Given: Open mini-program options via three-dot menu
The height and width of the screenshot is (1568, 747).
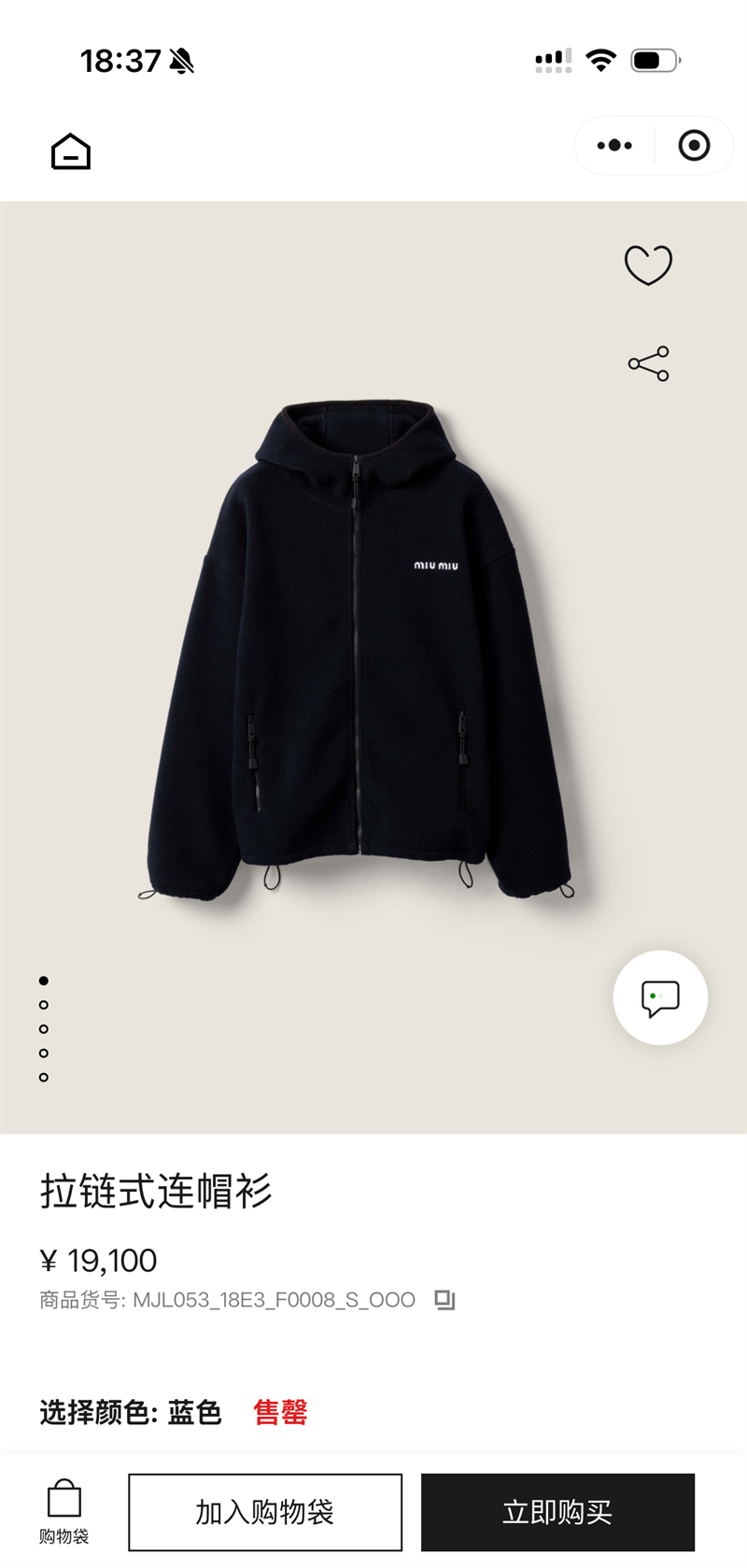Looking at the screenshot, I should point(613,146).
